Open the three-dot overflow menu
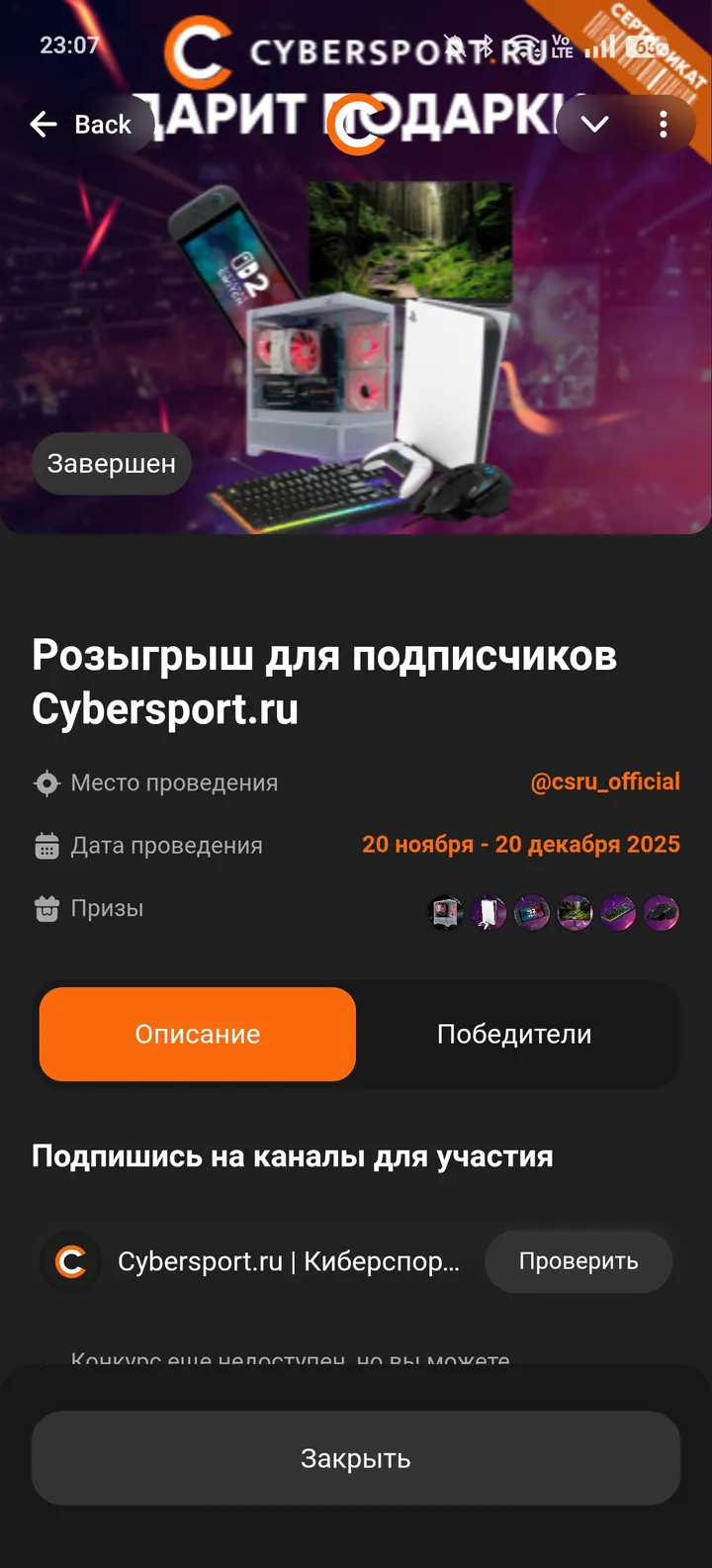Image resolution: width=712 pixels, height=1568 pixels. [x=663, y=124]
